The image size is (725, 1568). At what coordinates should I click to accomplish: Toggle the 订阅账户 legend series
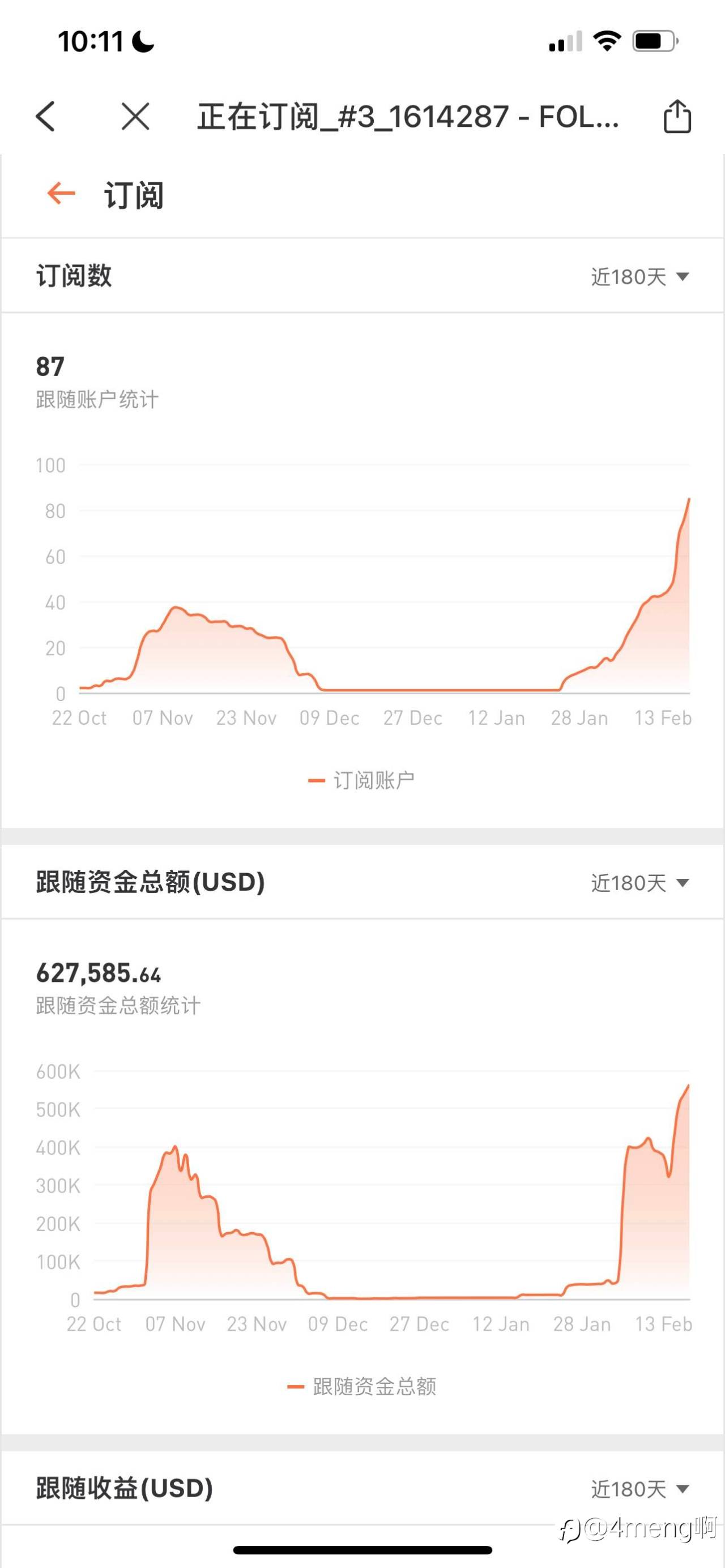pyautogui.click(x=361, y=780)
